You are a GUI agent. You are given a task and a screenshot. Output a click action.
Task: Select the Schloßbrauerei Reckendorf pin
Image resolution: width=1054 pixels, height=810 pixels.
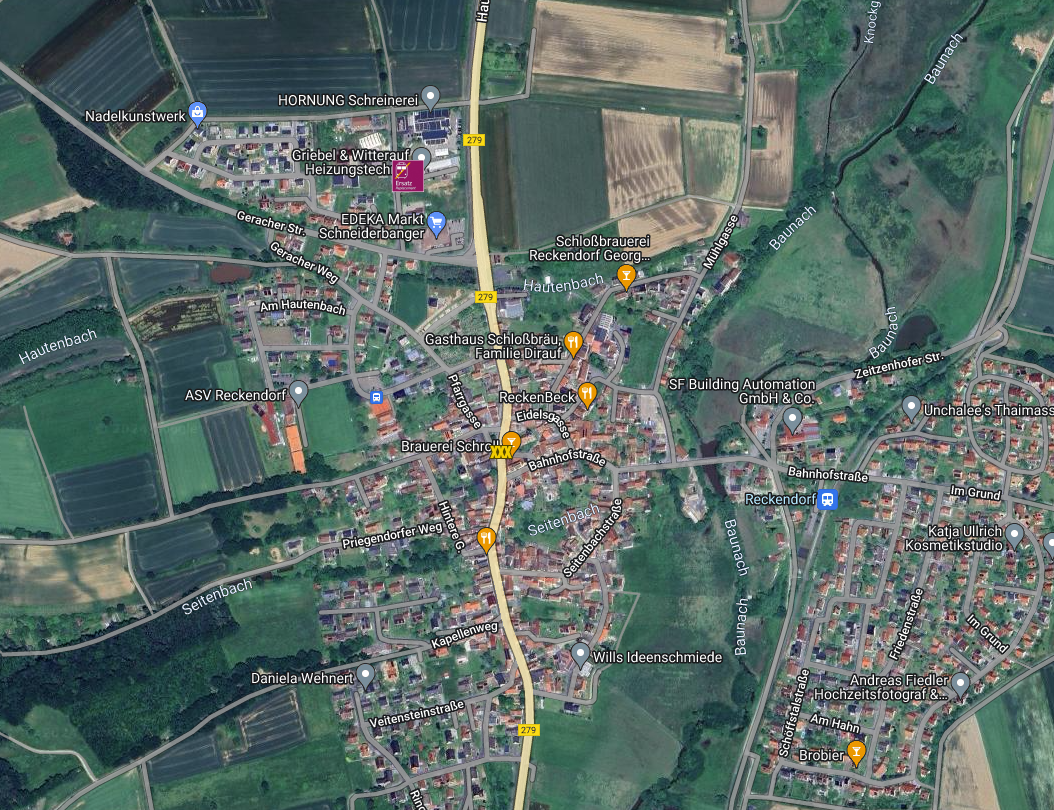[626, 275]
